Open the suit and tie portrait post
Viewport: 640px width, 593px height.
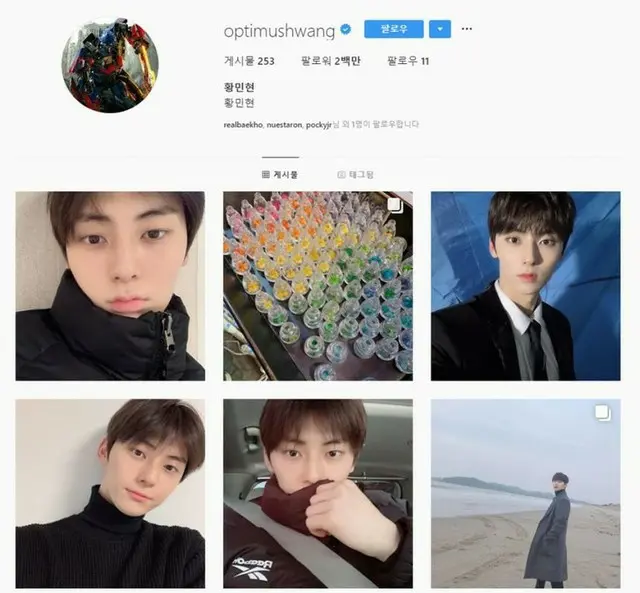click(525, 286)
